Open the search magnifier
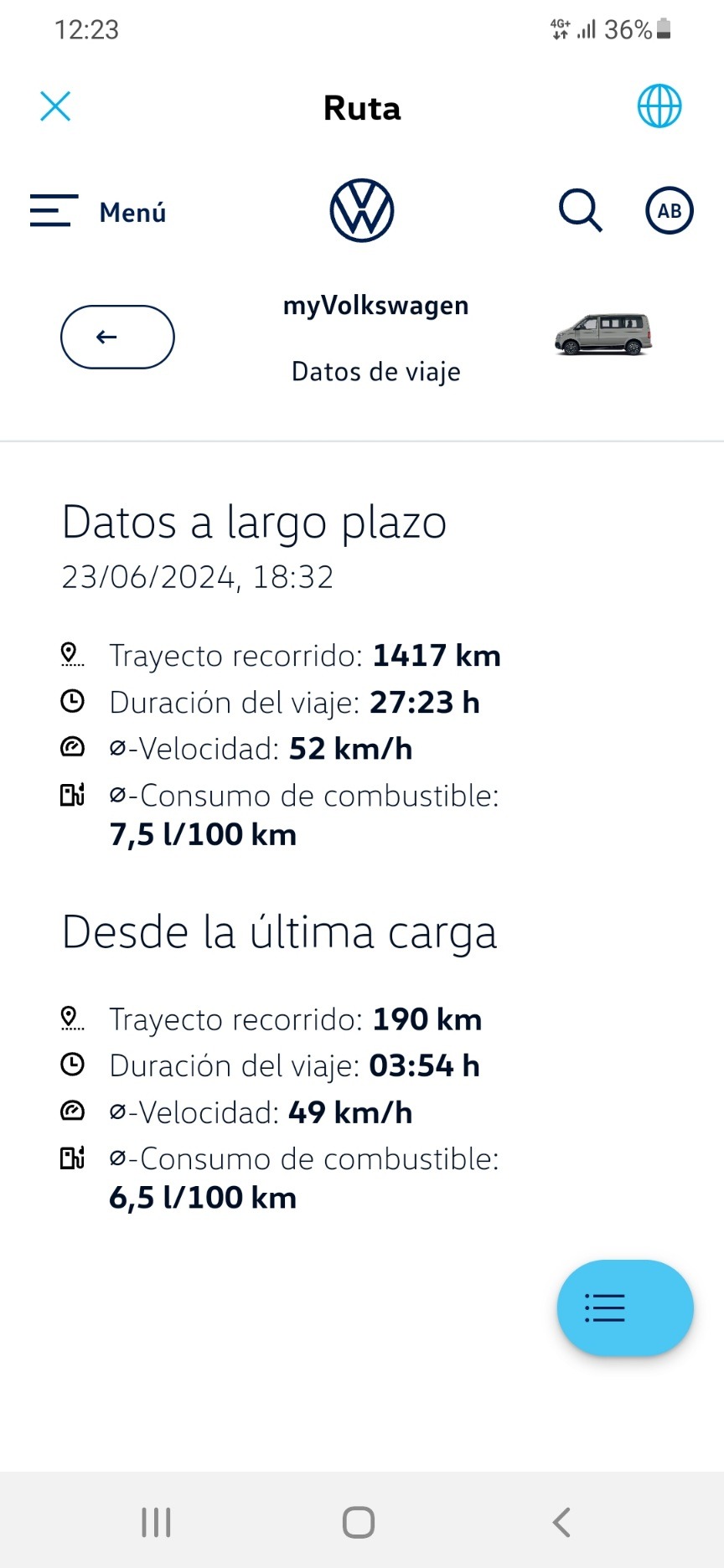The width and height of the screenshot is (724, 1568). click(x=580, y=210)
